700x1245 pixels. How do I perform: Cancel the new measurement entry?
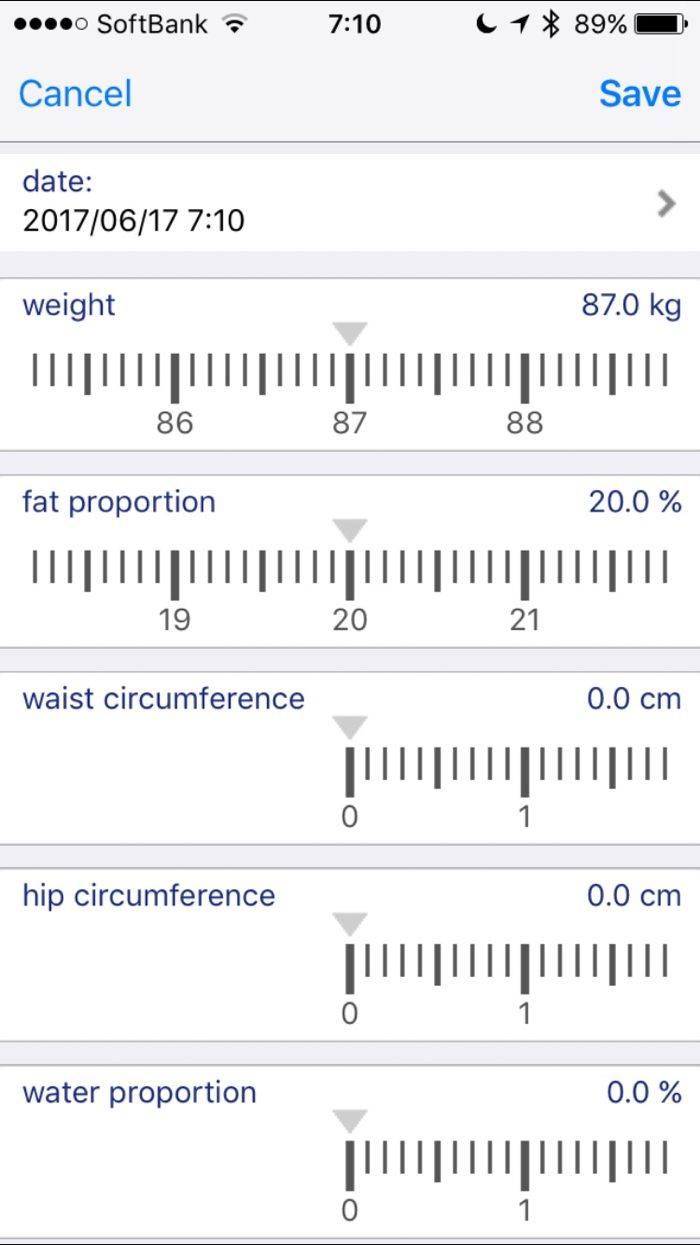(75, 94)
